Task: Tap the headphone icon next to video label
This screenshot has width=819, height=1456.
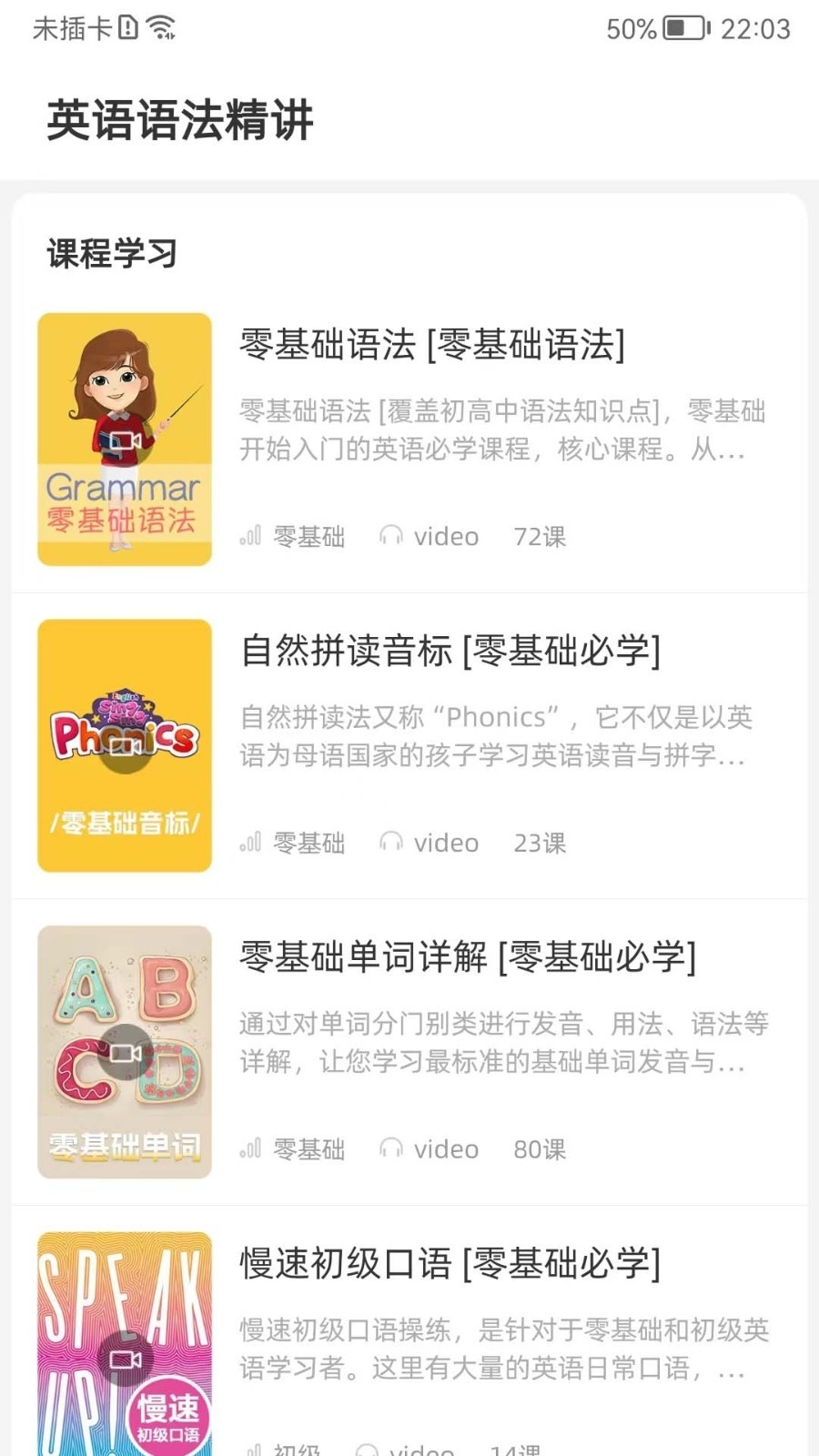Action: click(391, 536)
